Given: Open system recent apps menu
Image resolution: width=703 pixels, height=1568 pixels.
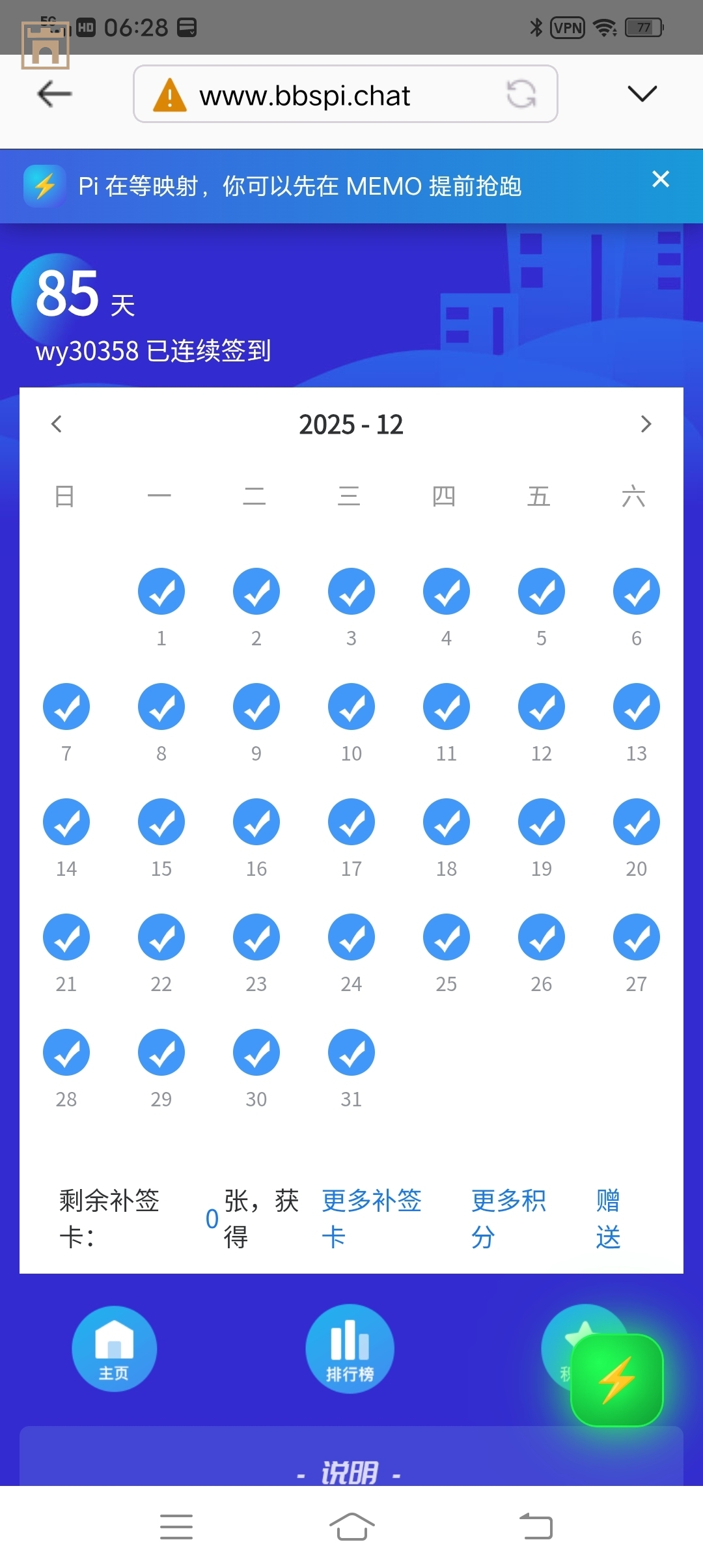Looking at the screenshot, I should pos(176,1527).
